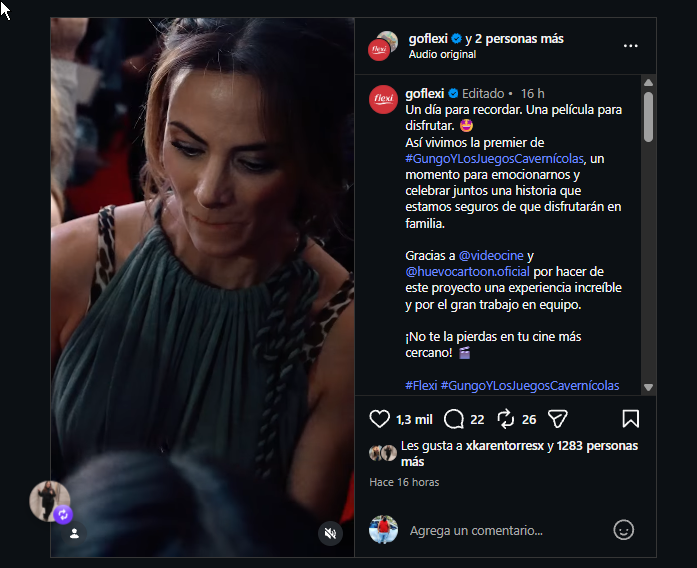Open the three-dot options menu
697x568 pixels.
coord(630,46)
